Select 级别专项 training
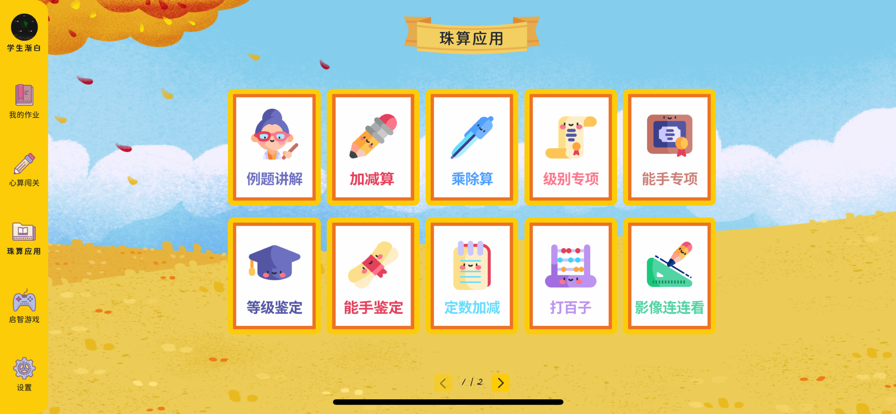Screen dimensions: 896x414 tap(570, 148)
